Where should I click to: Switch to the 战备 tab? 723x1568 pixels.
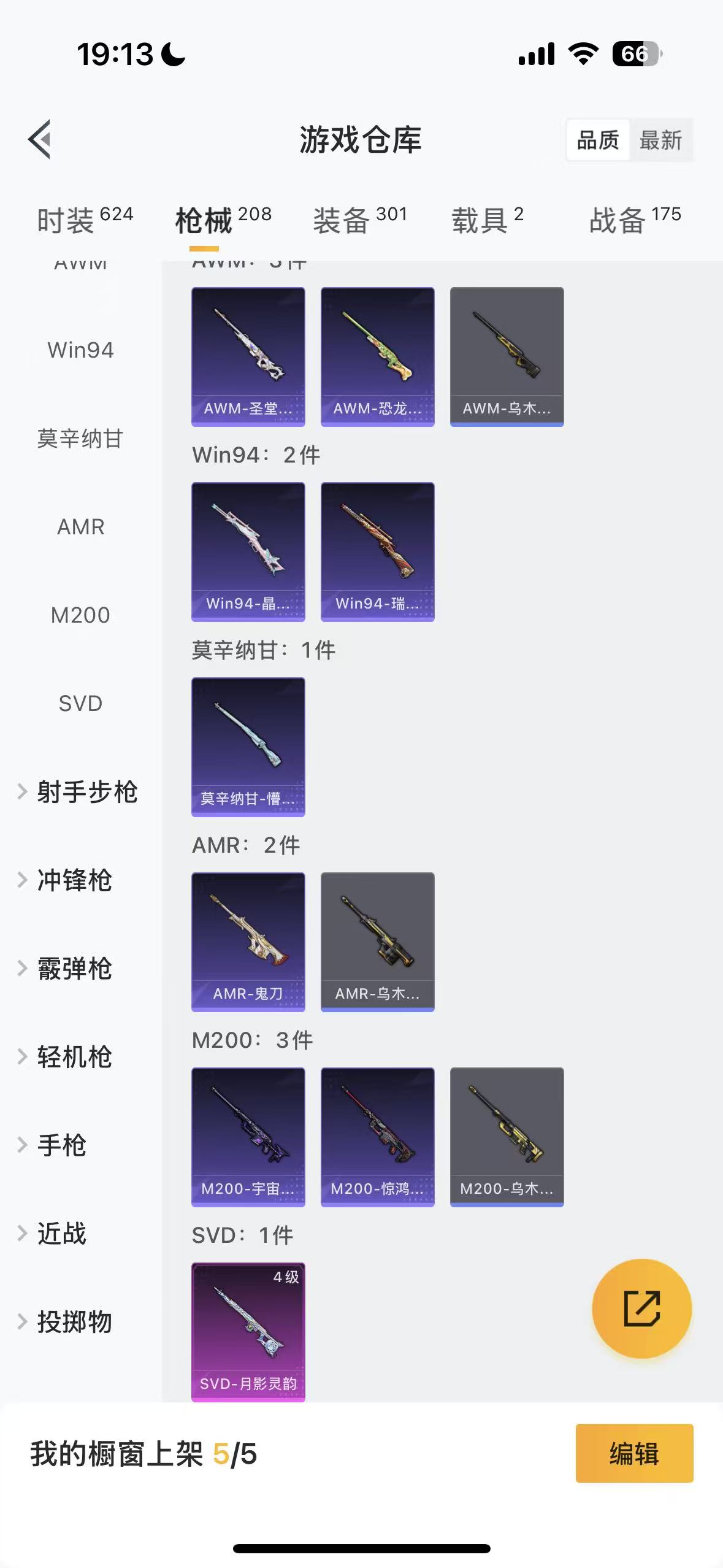point(635,220)
